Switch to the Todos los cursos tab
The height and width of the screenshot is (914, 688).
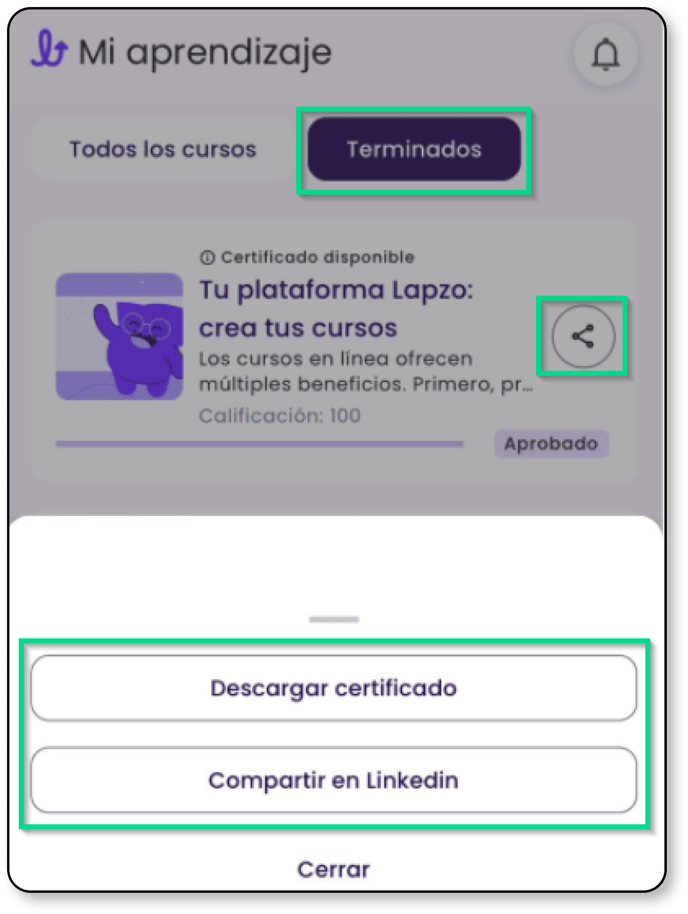(162, 150)
